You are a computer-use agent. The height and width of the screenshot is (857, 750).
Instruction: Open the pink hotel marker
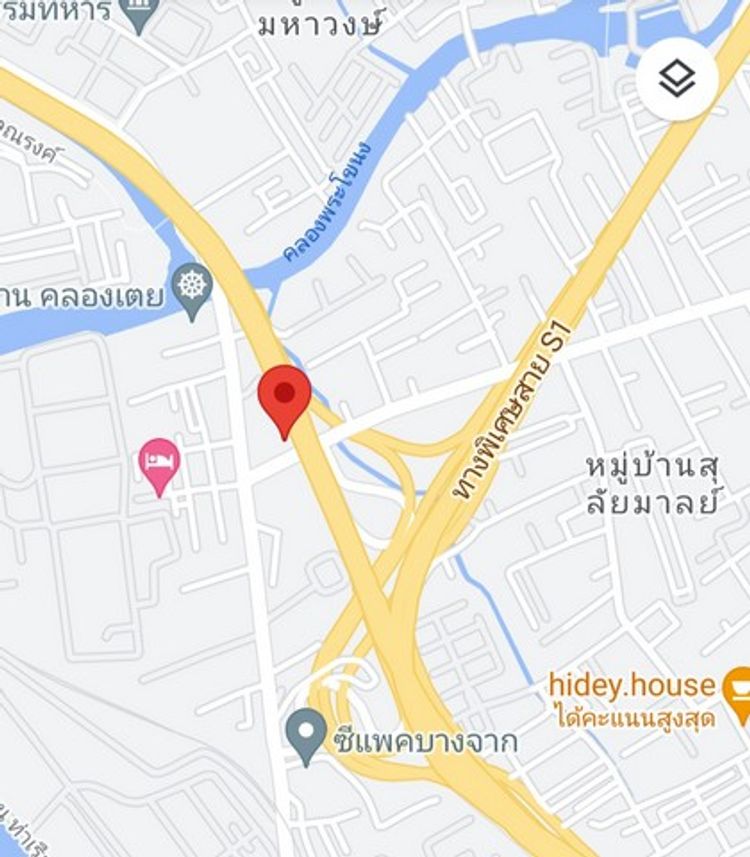(x=160, y=464)
